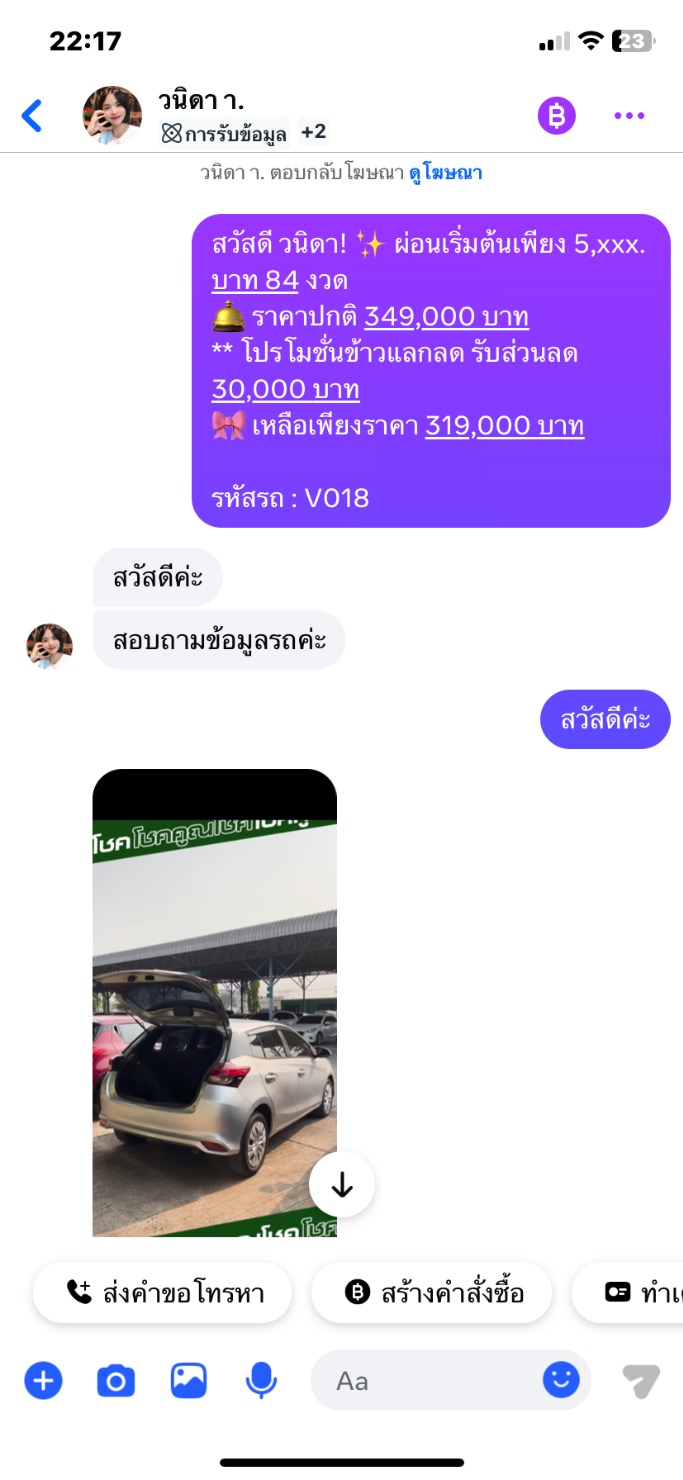The width and height of the screenshot is (683, 1480).
Task: Open the plus attachments menu
Action: (x=43, y=1381)
